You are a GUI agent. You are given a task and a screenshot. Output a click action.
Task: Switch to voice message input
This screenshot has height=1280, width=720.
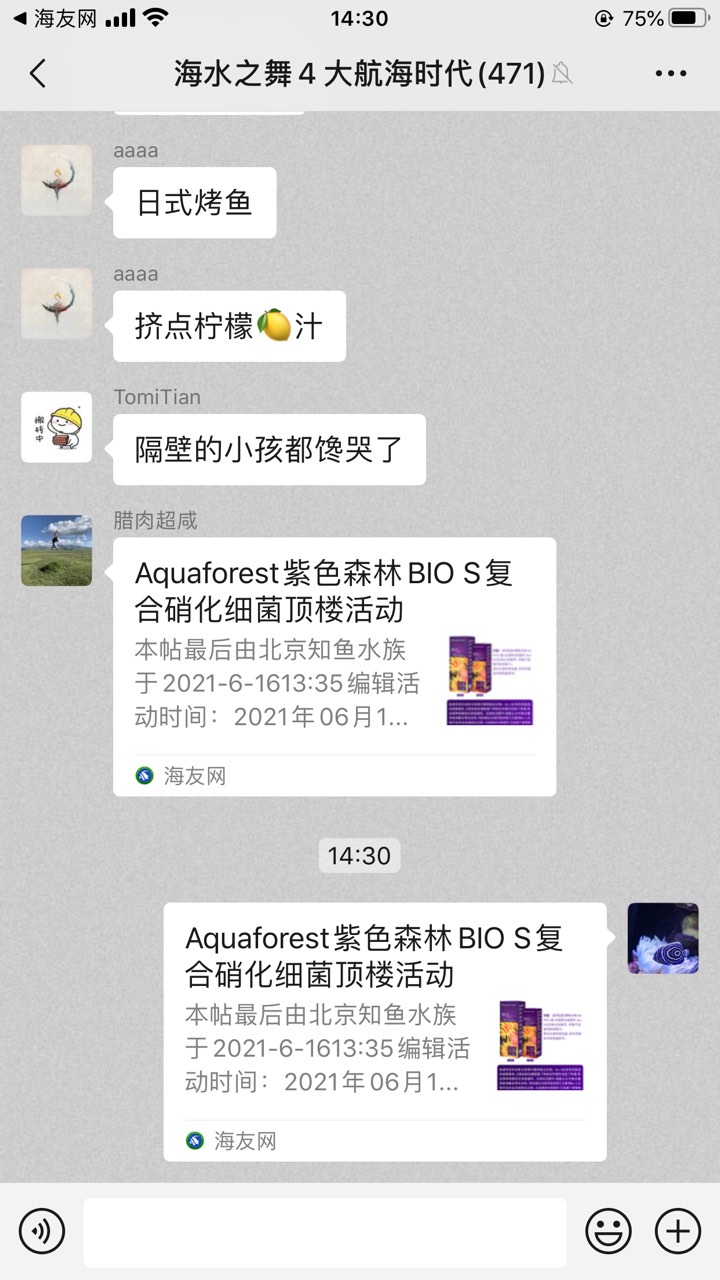42,1230
